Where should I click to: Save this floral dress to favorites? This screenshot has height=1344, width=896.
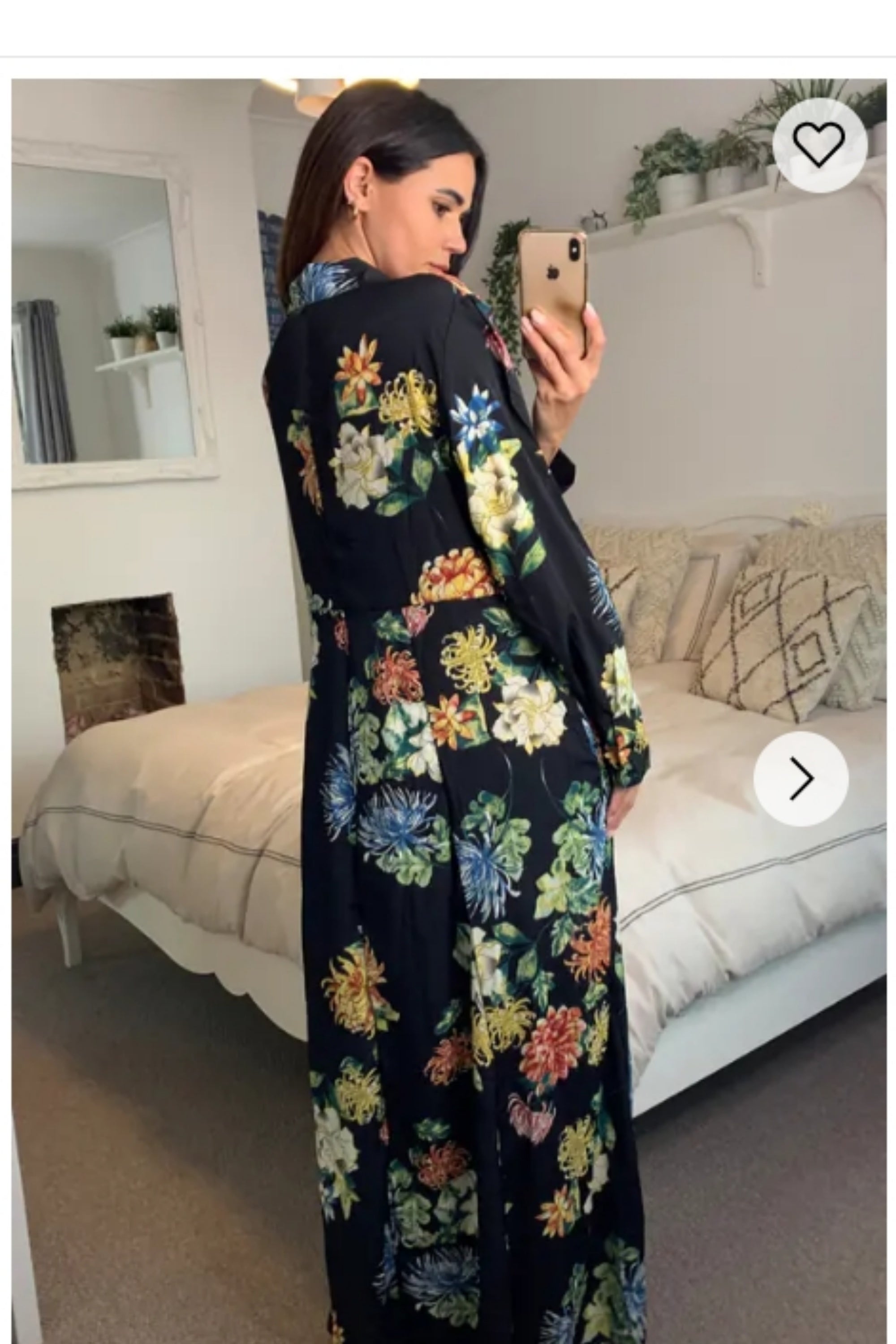click(819, 145)
